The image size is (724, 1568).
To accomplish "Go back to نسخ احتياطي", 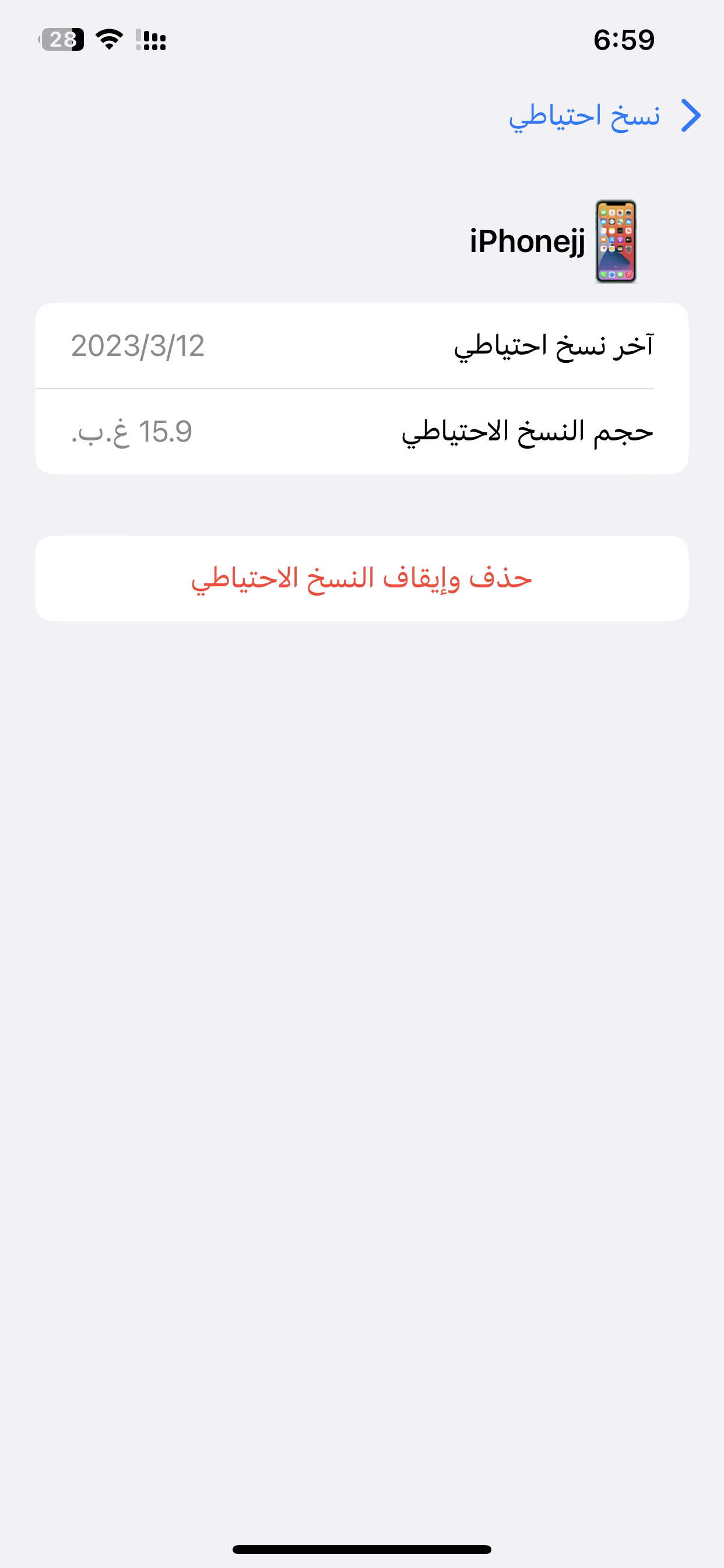I will click(x=603, y=116).
